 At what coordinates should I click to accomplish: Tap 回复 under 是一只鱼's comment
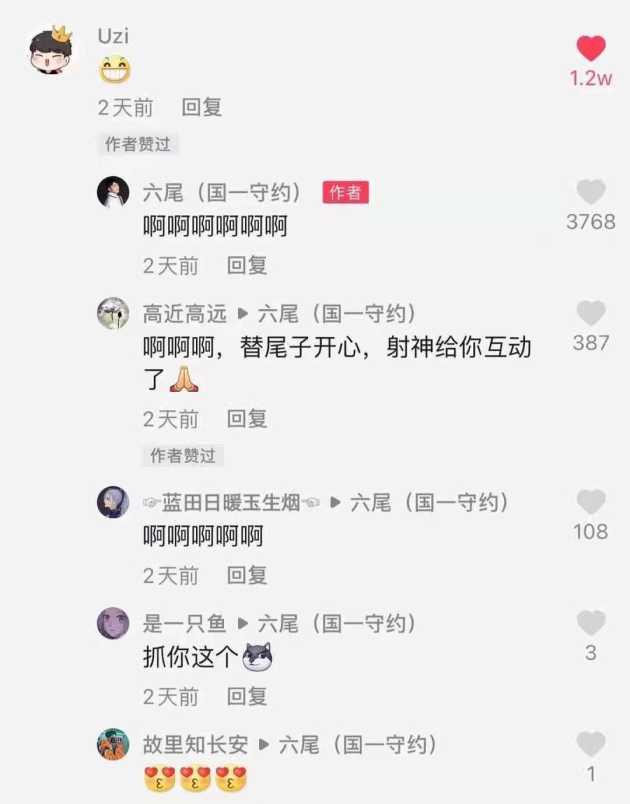[247, 695]
